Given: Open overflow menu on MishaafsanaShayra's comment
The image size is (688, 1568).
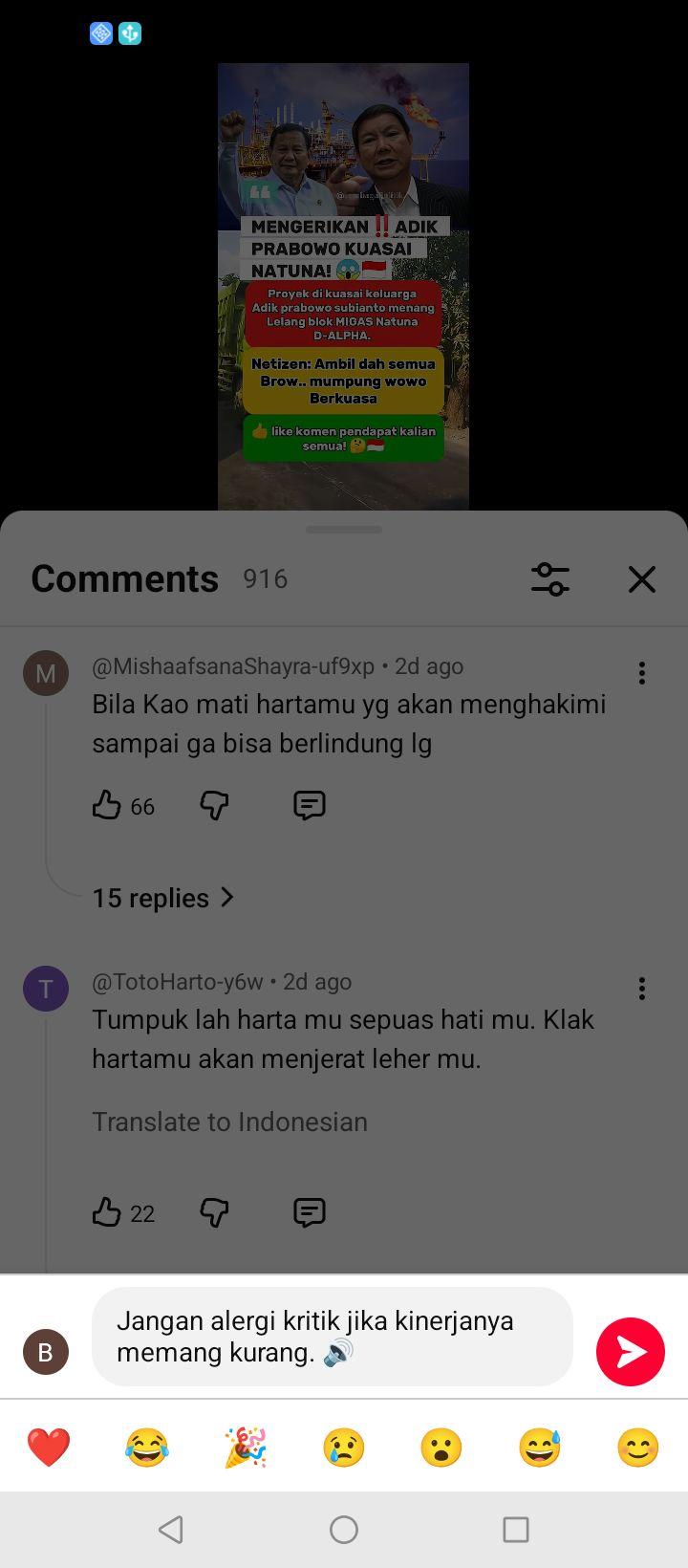Looking at the screenshot, I should [642, 673].
